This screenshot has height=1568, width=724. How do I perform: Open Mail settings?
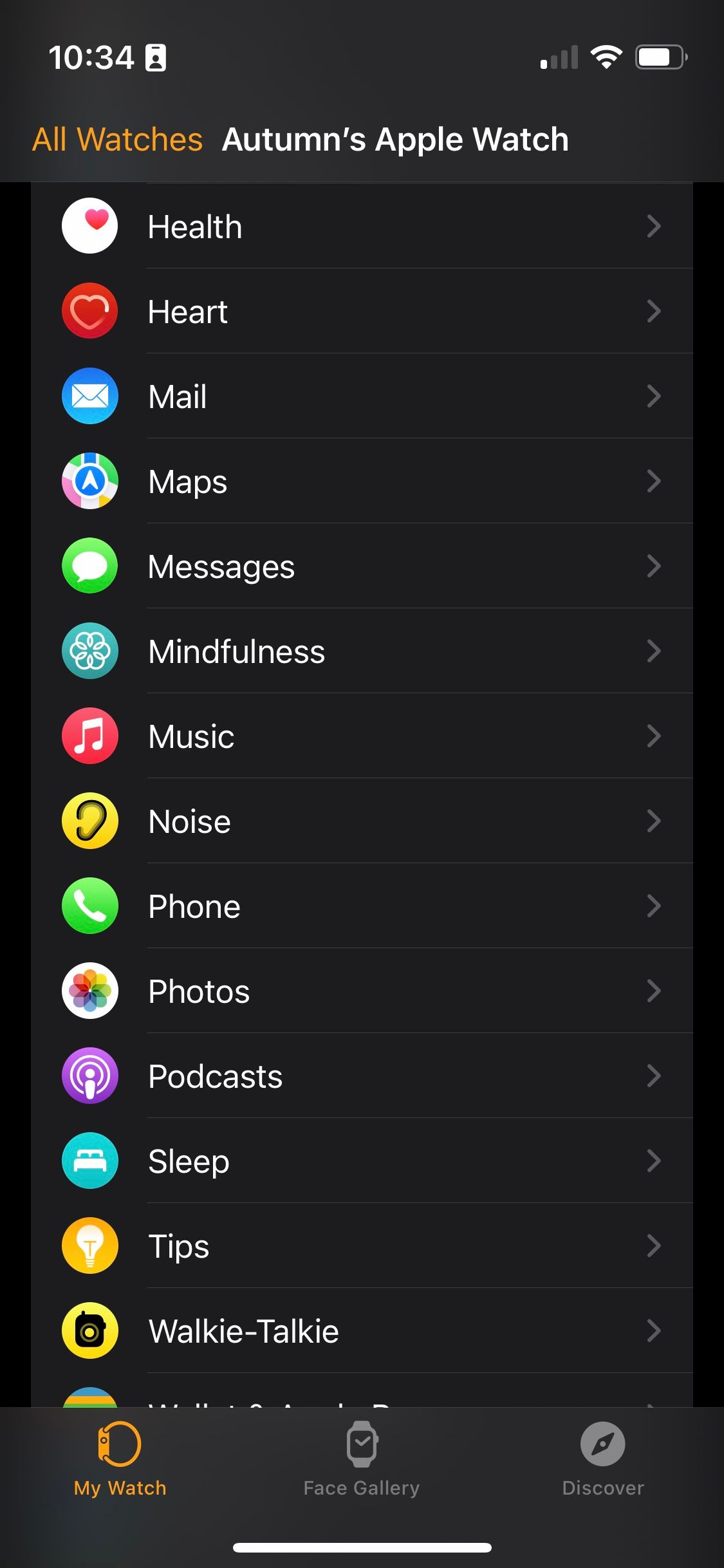coord(362,397)
